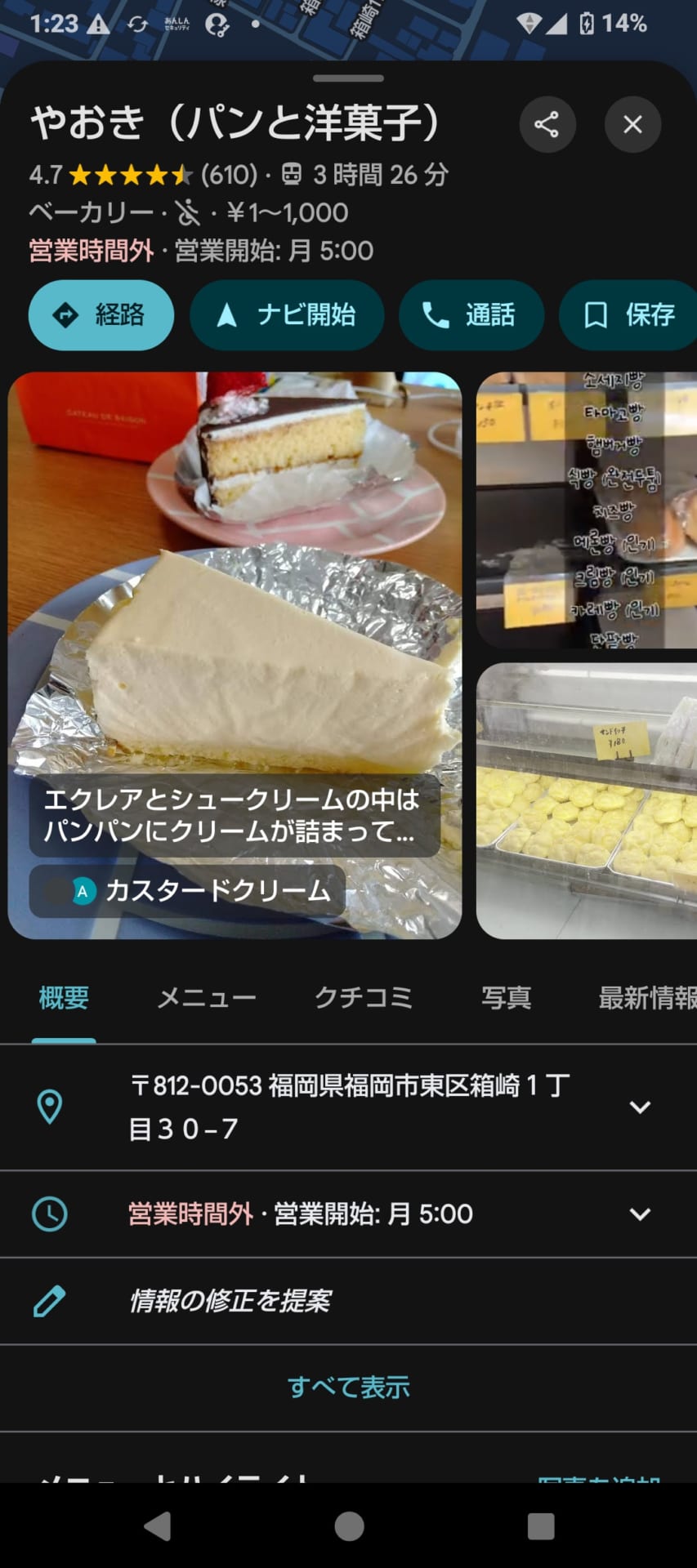The image size is (697, 1568).
Task: Switch to the 最新情報 tab
Action: pyautogui.click(x=646, y=998)
